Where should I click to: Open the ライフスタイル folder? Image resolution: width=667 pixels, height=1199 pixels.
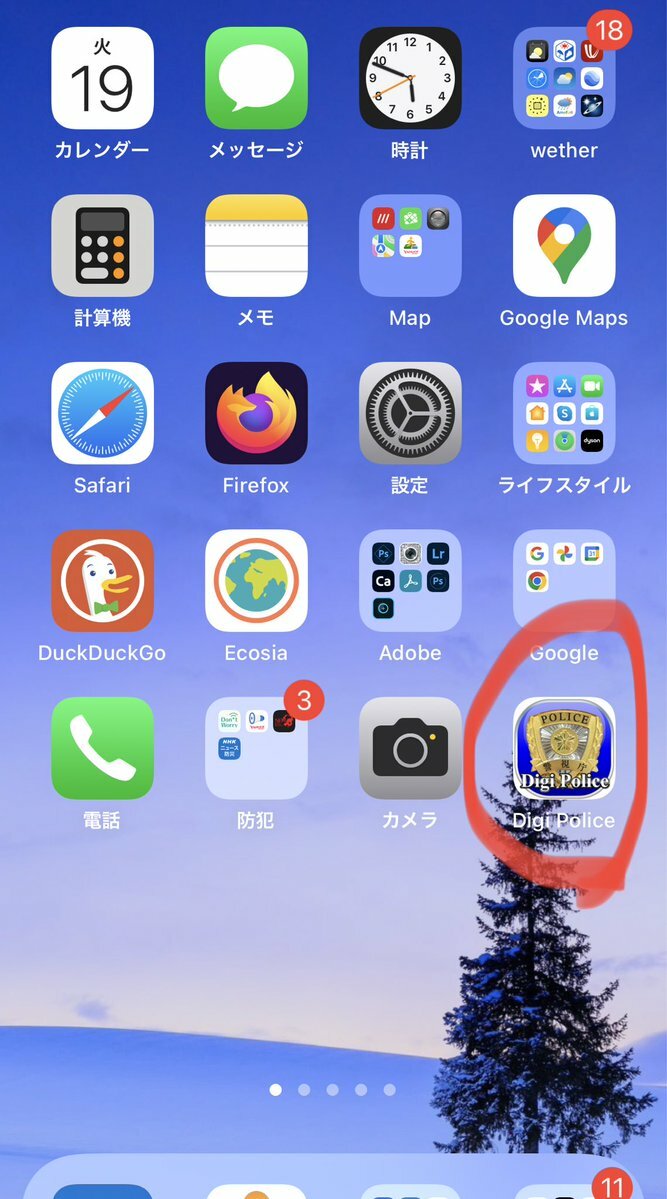(x=564, y=413)
